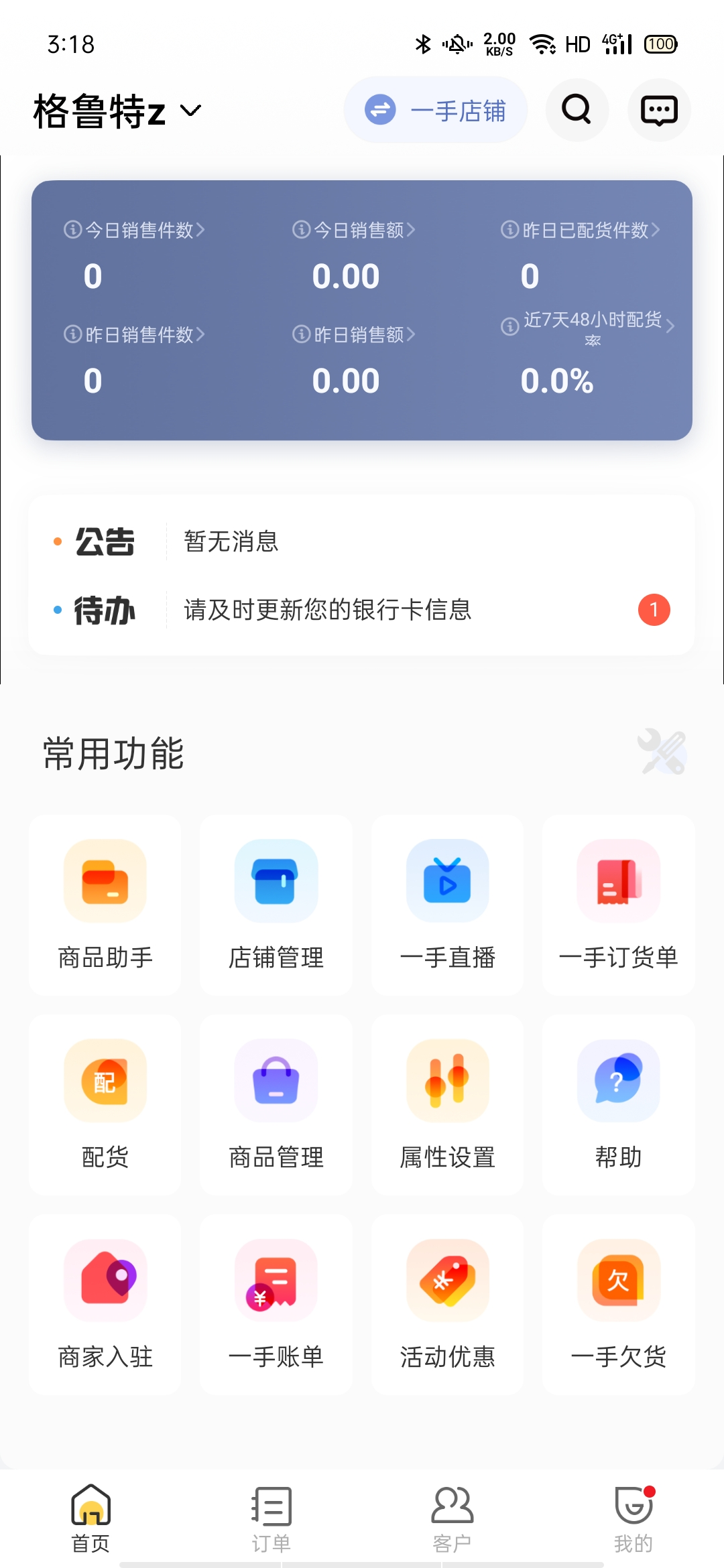This screenshot has height=1568, width=724.
Task: View 今日销售额 details
Action: click(x=354, y=230)
